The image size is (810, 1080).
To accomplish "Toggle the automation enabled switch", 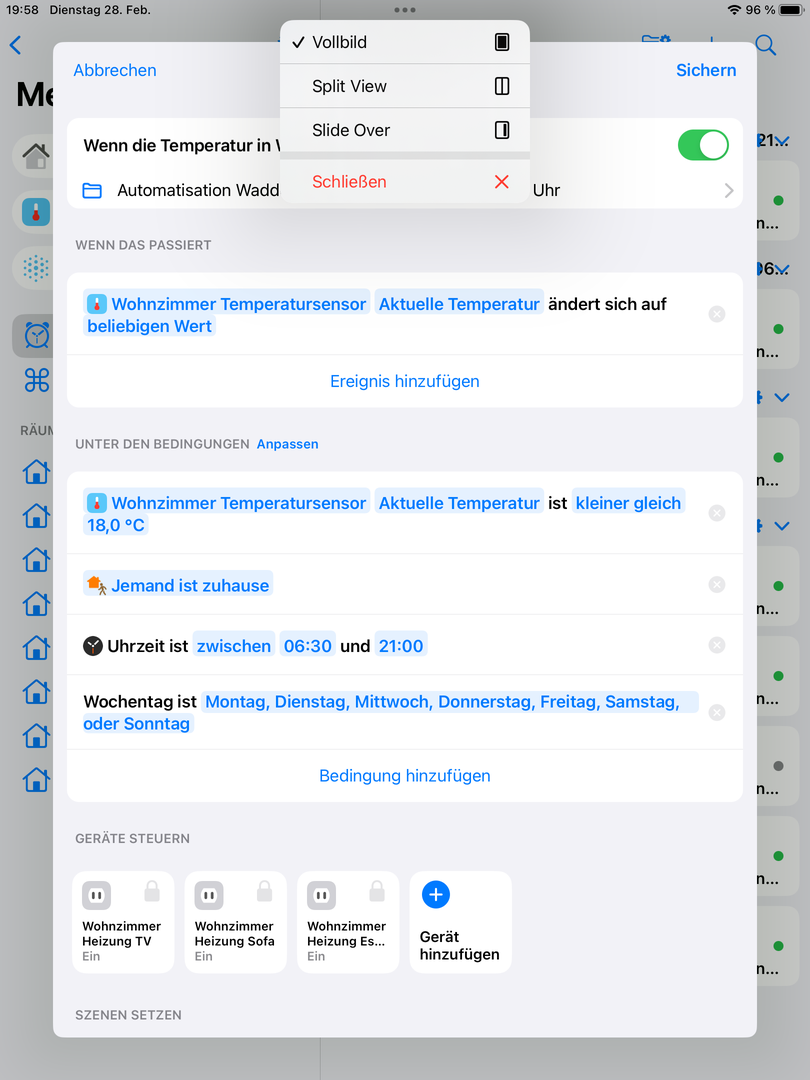I will click(x=703, y=144).
